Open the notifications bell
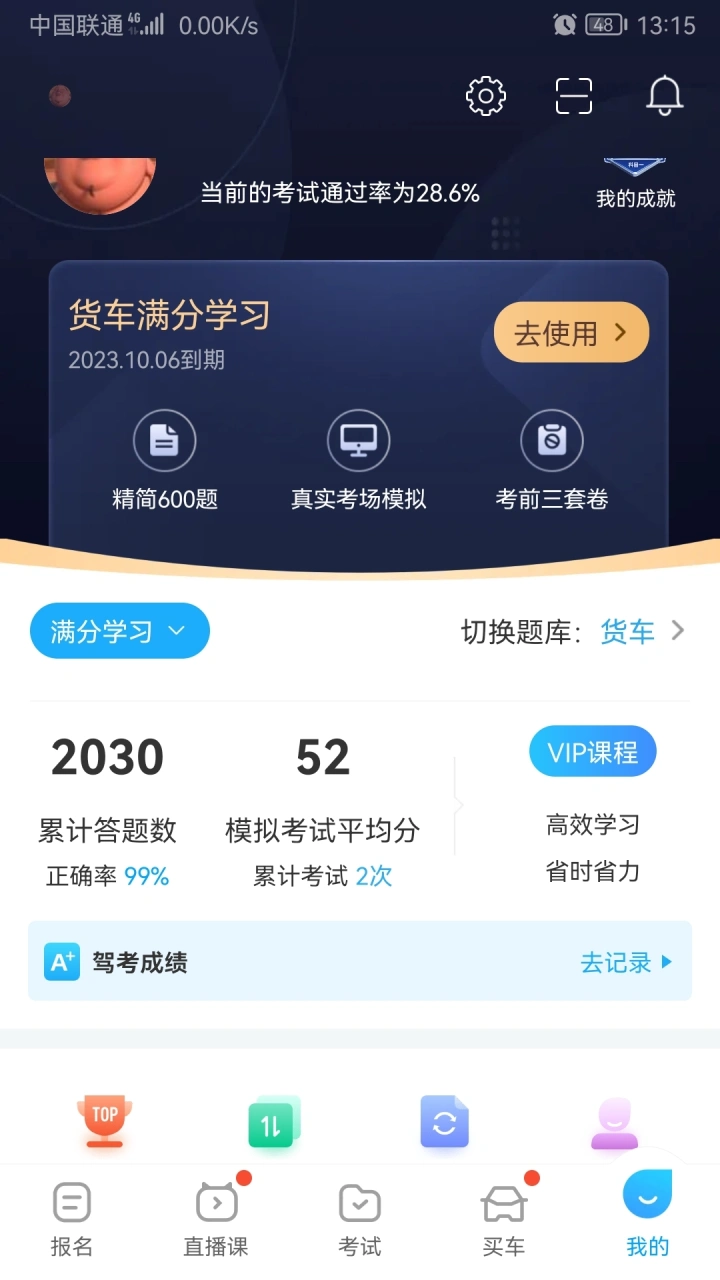The width and height of the screenshot is (720, 1280). [664, 96]
